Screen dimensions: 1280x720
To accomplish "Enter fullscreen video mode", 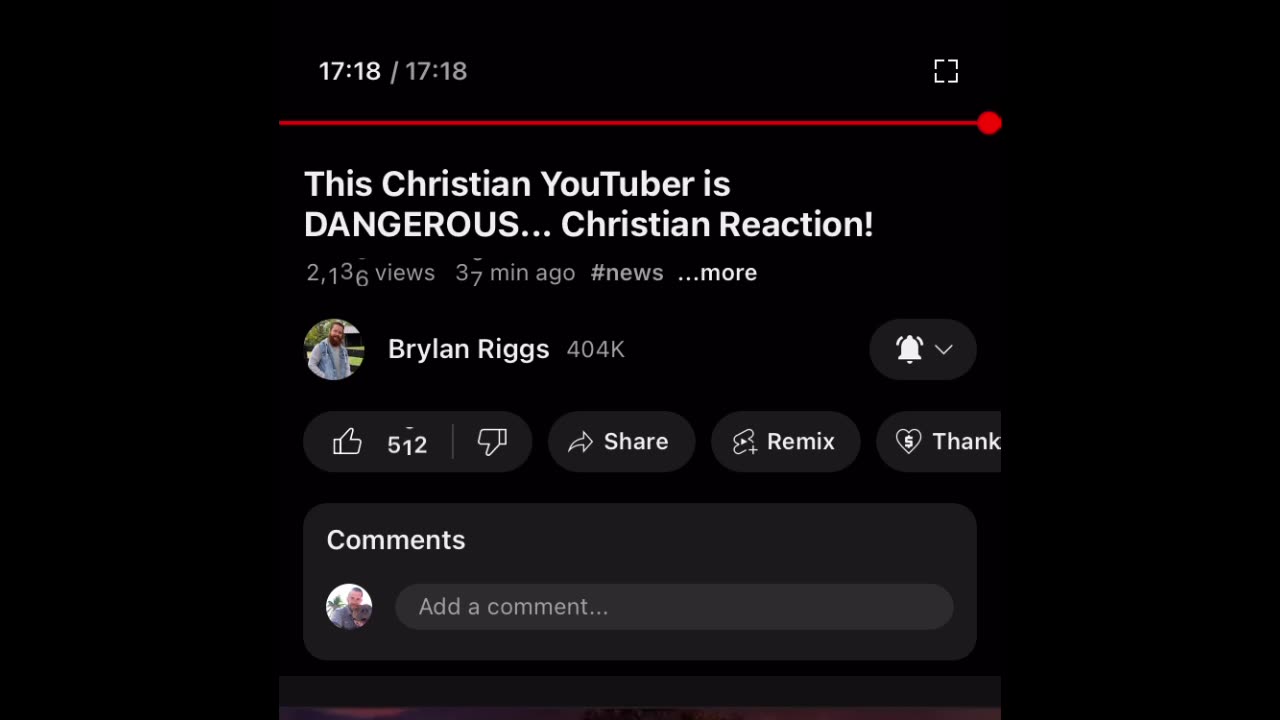I will (x=945, y=71).
